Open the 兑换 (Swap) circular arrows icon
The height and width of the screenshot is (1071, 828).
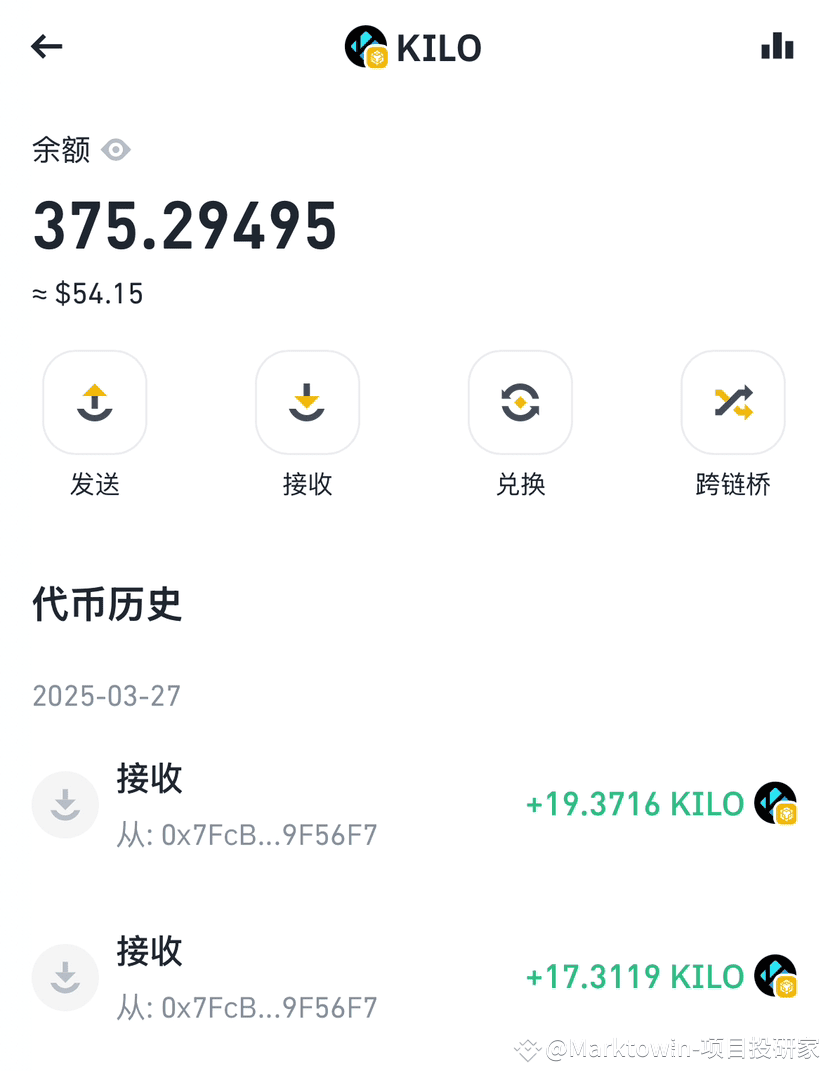click(520, 402)
